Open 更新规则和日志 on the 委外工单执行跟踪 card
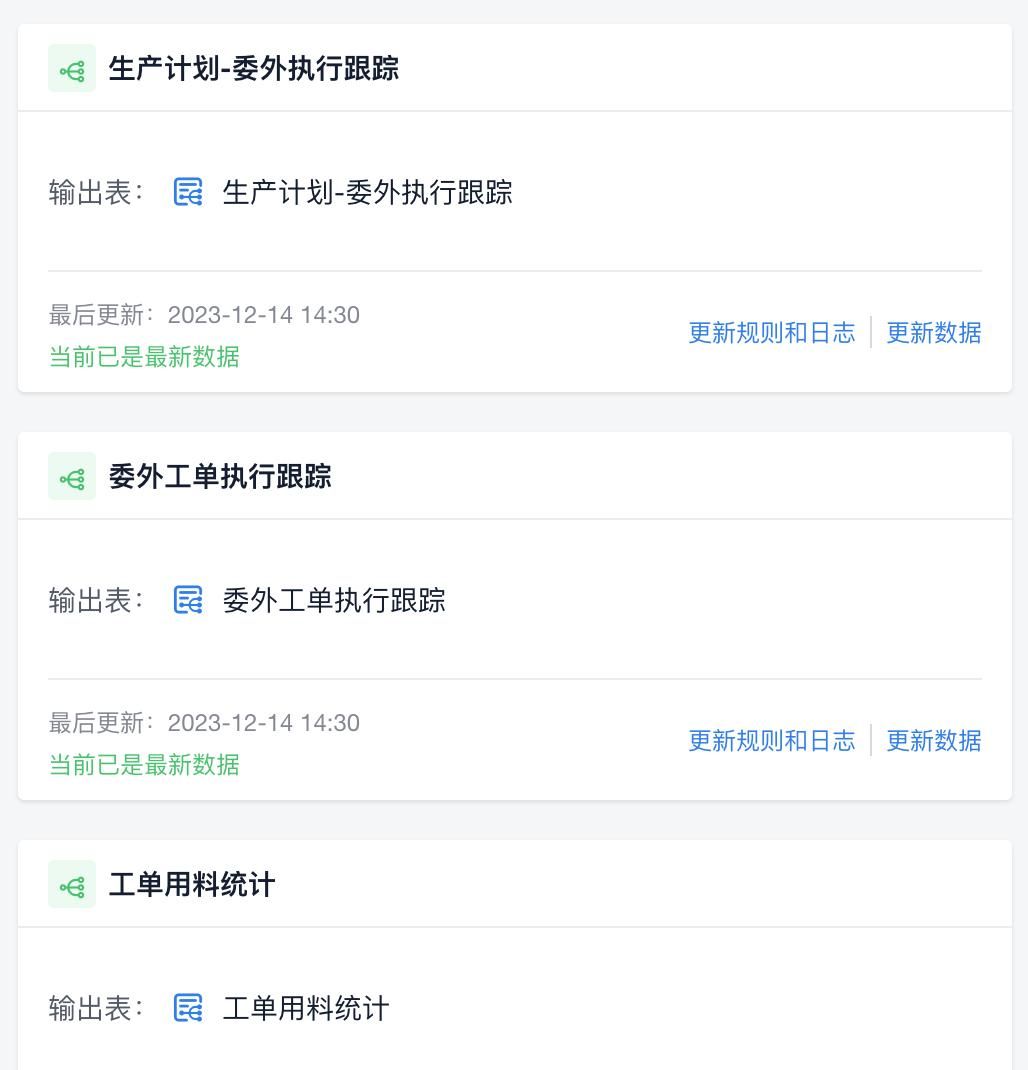 coord(771,741)
